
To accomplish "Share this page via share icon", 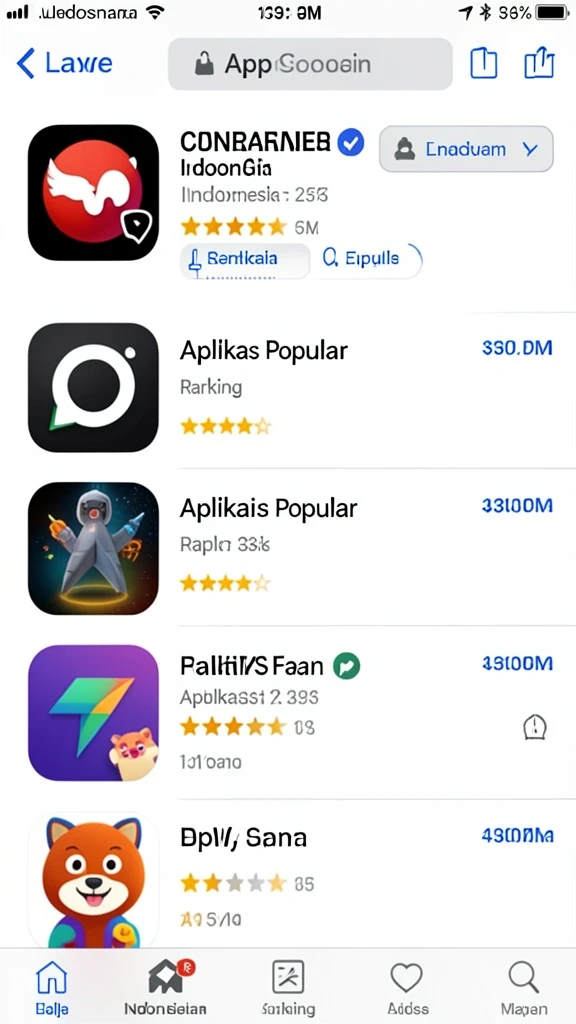I will tap(539, 63).
